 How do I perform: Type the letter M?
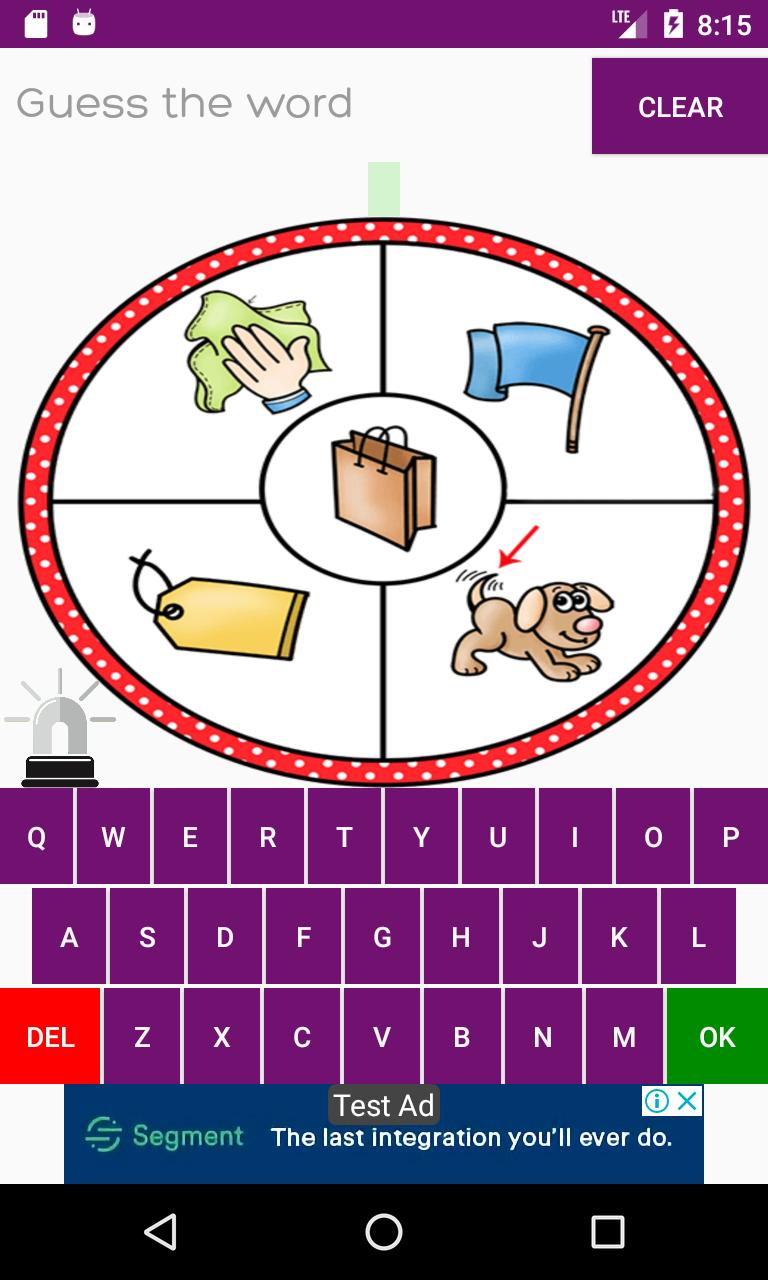(622, 1037)
